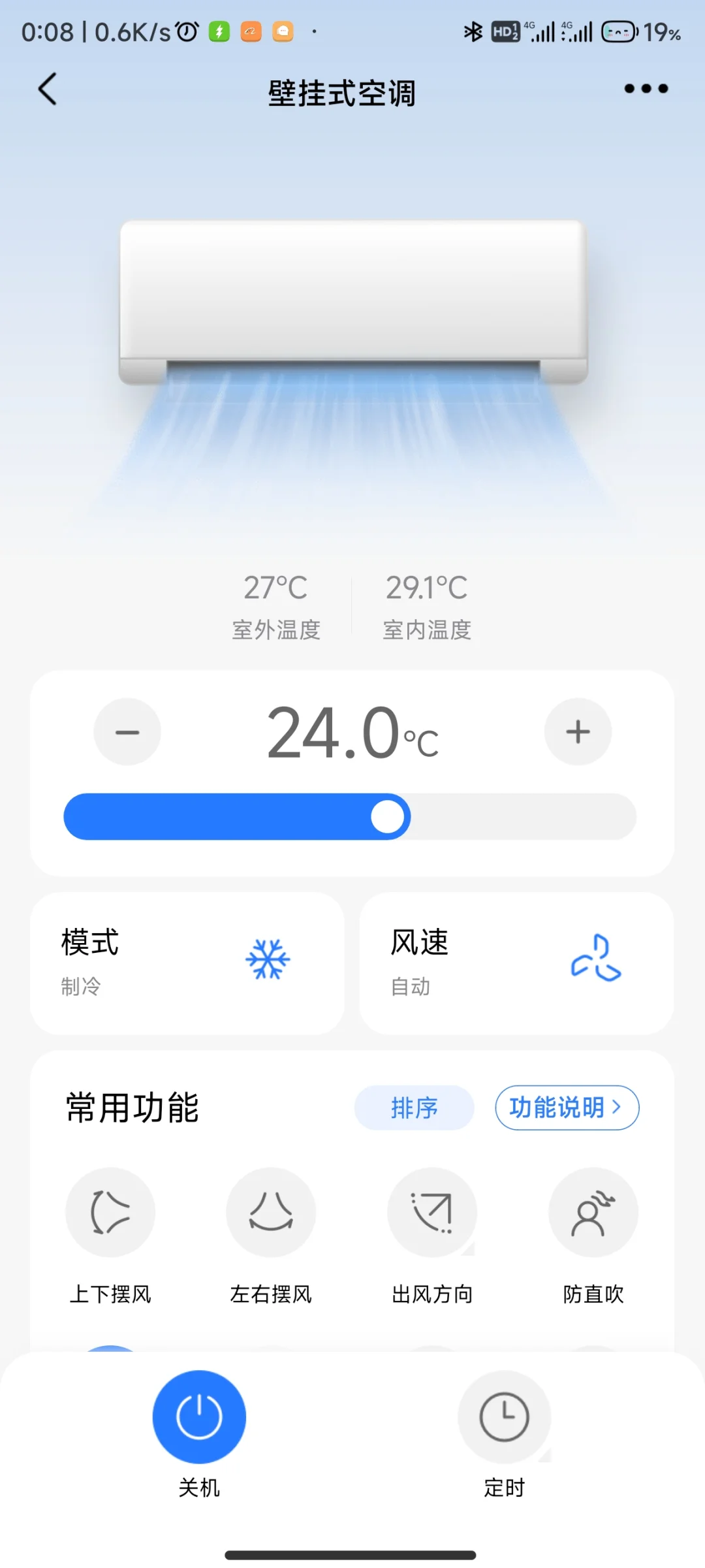Open the 模式 mode card
The width and height of the screenshot is (705, 1568).
click(187, 963)
